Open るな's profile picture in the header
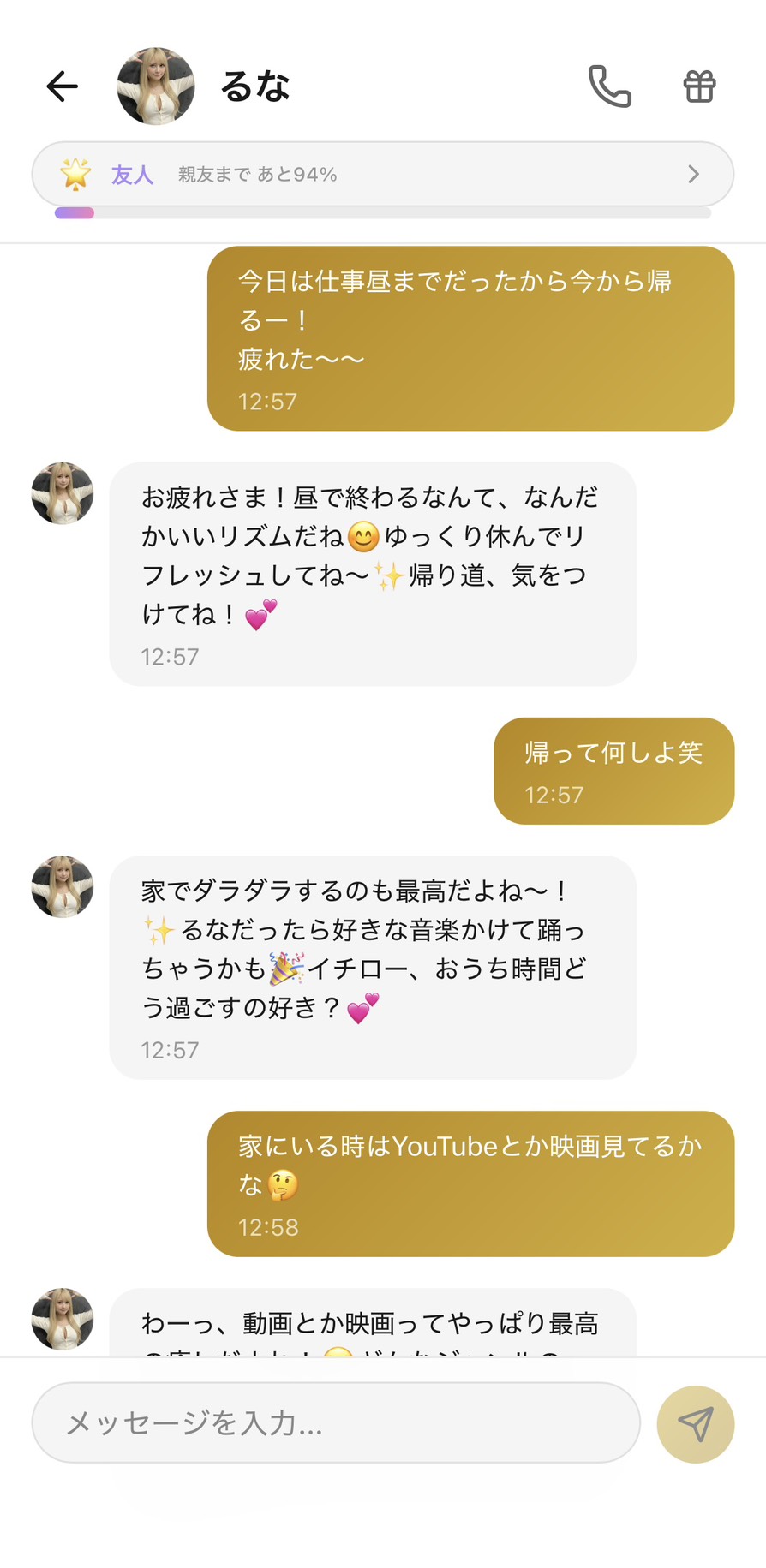766x1568 pixels. point(155,86)
